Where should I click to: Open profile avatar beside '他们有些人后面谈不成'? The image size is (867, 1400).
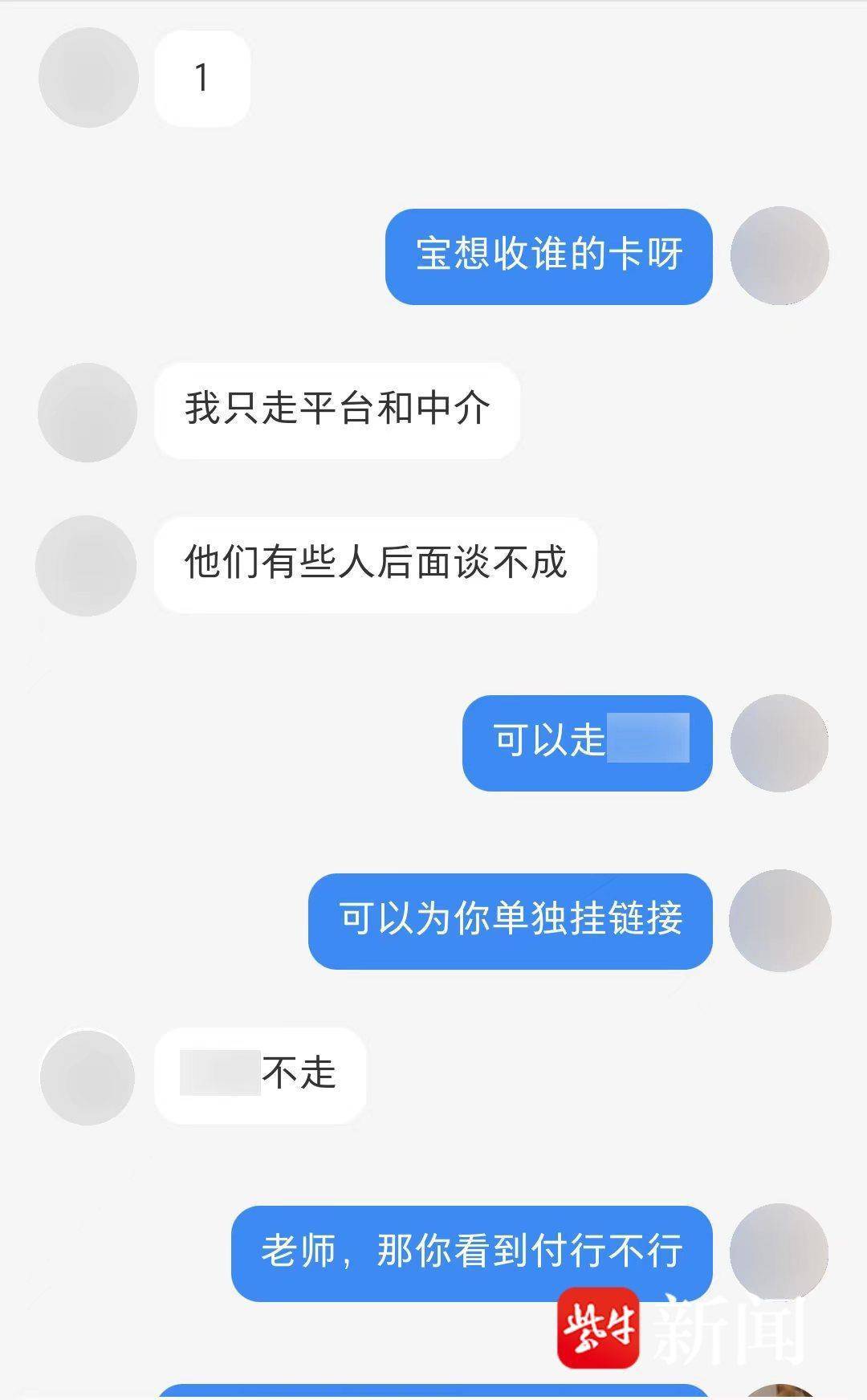pyautogui.click(x=86, y=565)
